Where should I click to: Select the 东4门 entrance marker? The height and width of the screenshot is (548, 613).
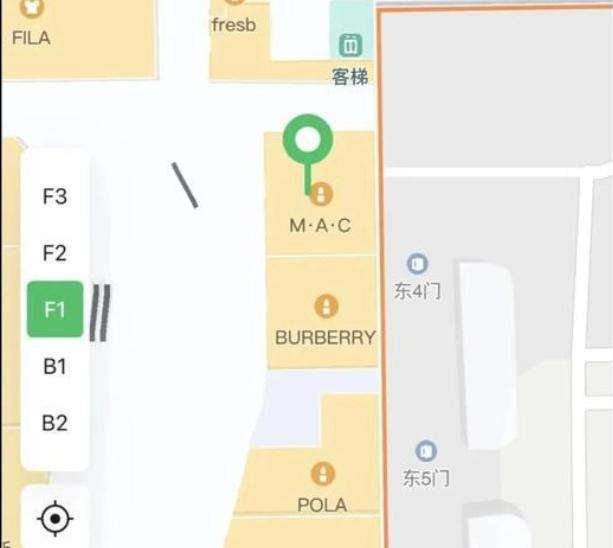(x=417, y=265)
